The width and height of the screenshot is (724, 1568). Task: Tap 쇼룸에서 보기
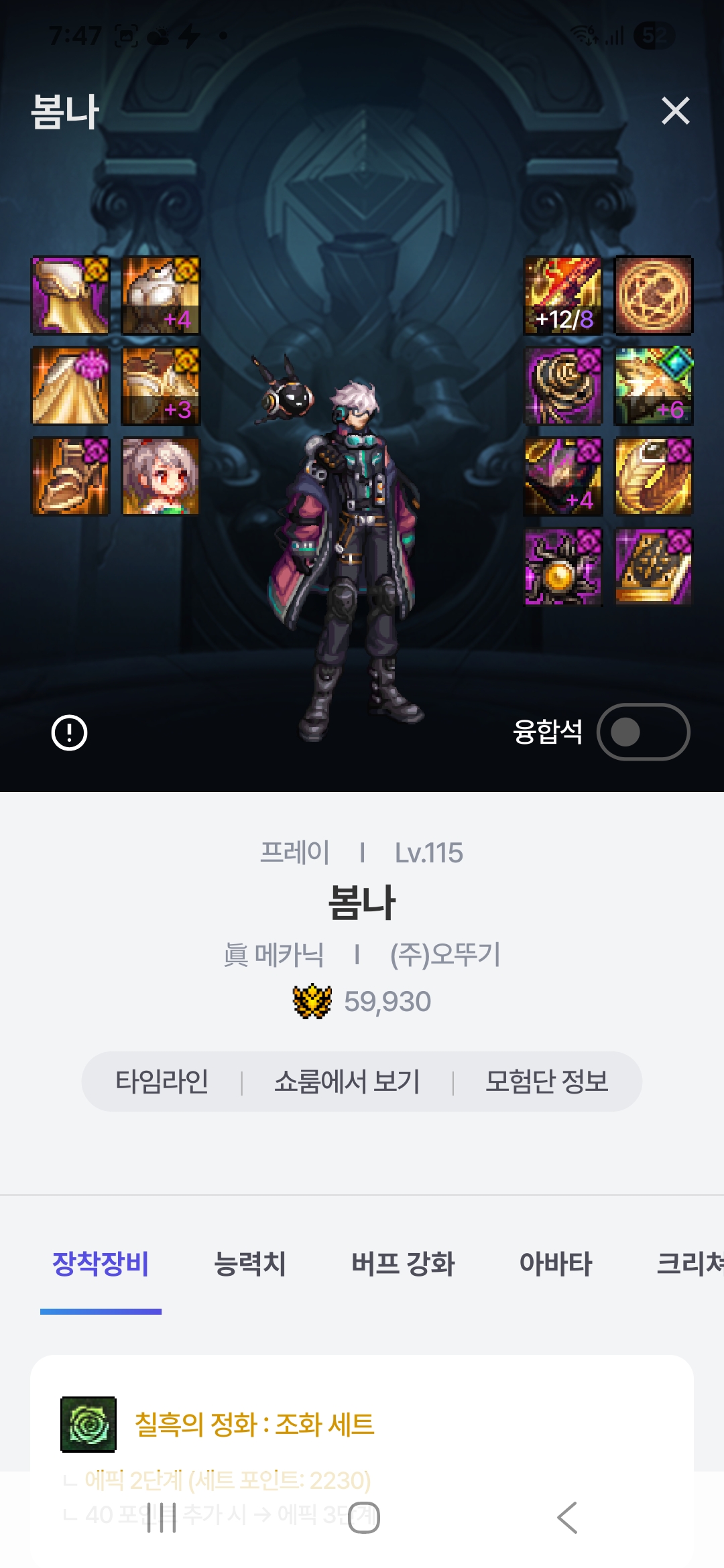point(347,1082)
